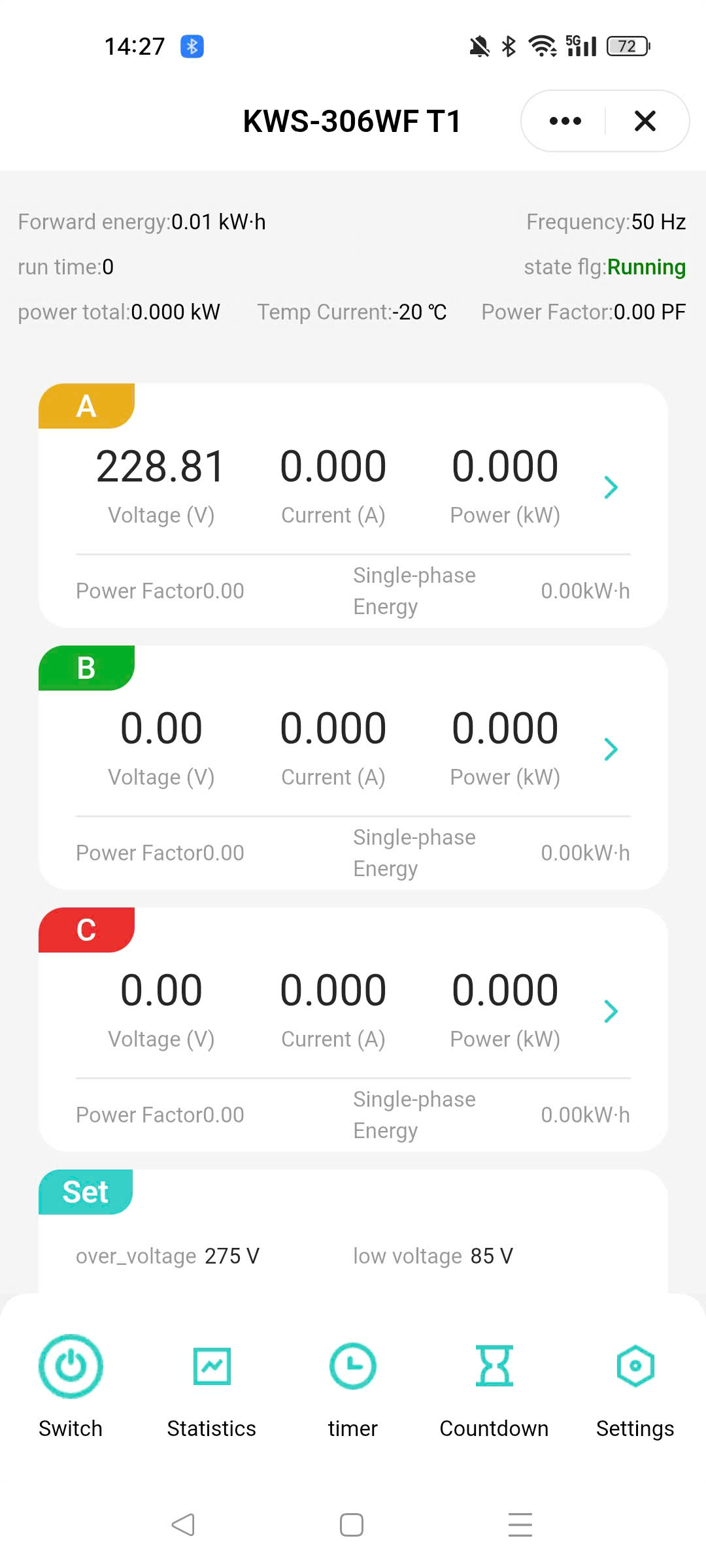This screenshot has width=706, height=1568.
Task: Open phase A details chevron
Action: coord(611,487)
